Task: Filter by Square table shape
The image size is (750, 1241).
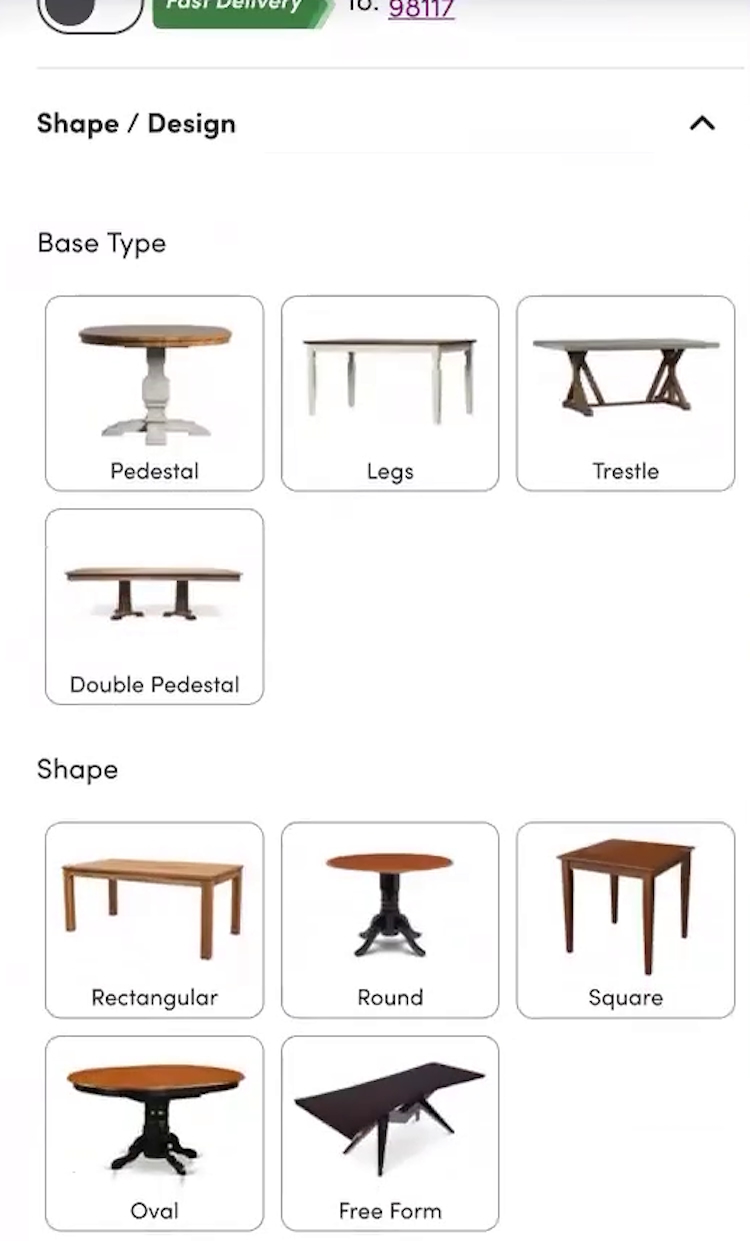Action: click(x=625, y=919)
